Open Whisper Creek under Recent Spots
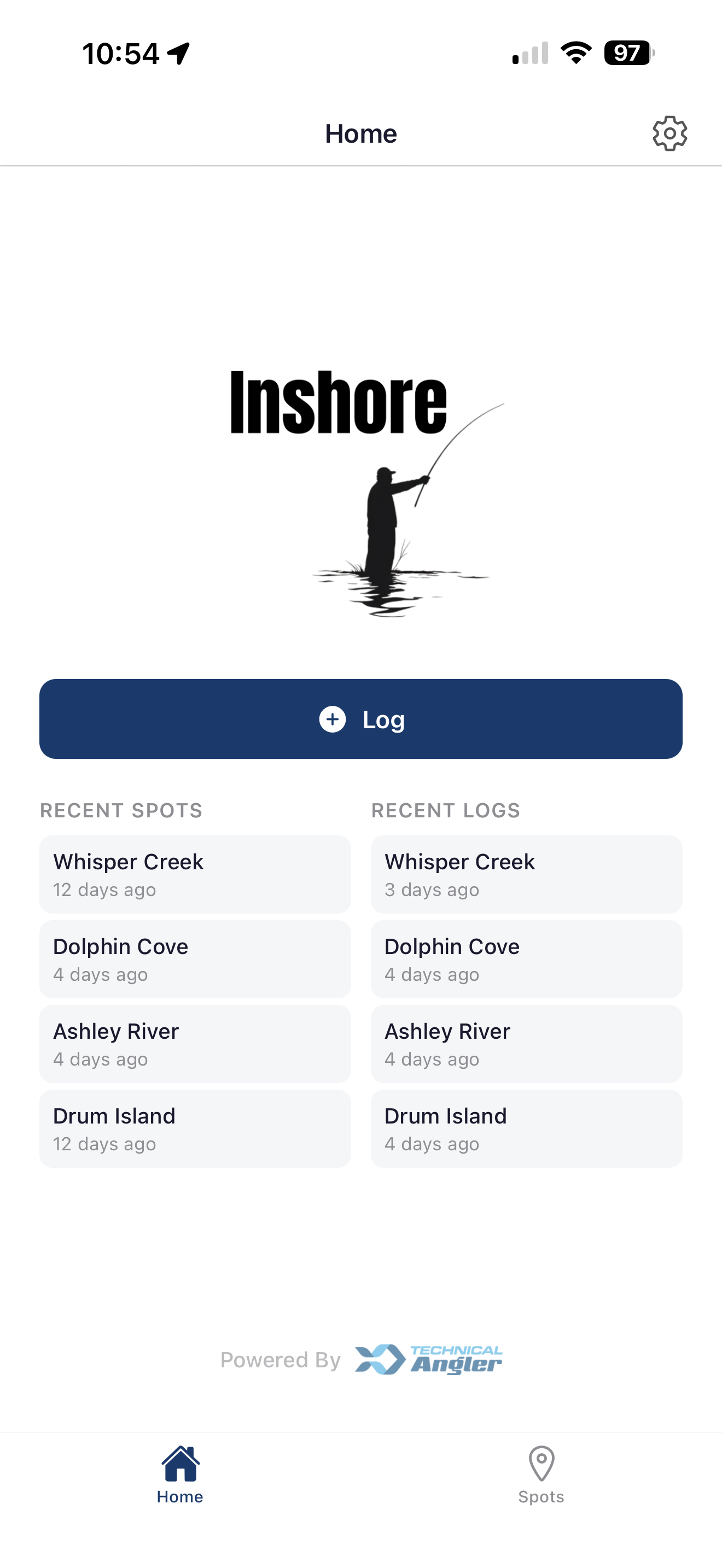 (195, 874)
